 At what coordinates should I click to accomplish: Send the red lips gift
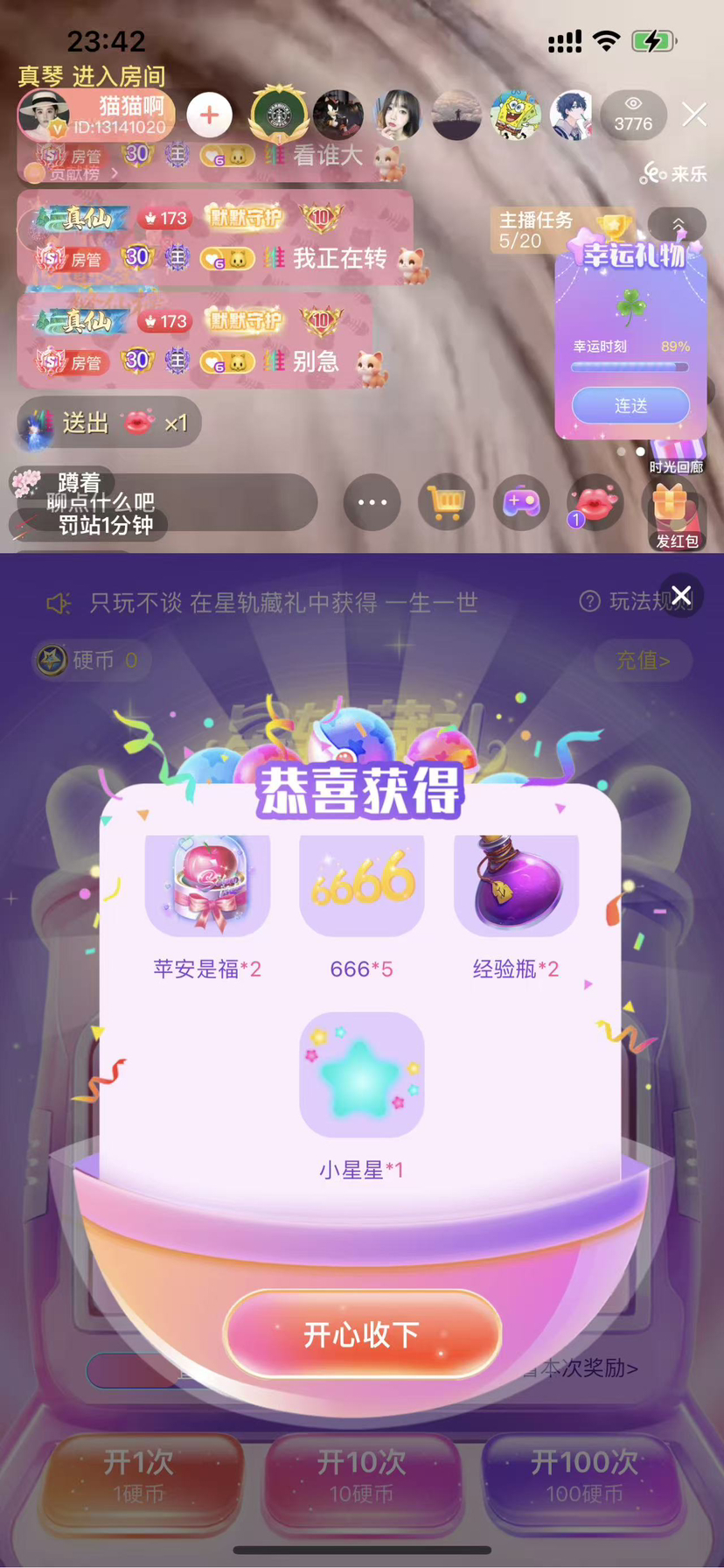tap(595, 504)
